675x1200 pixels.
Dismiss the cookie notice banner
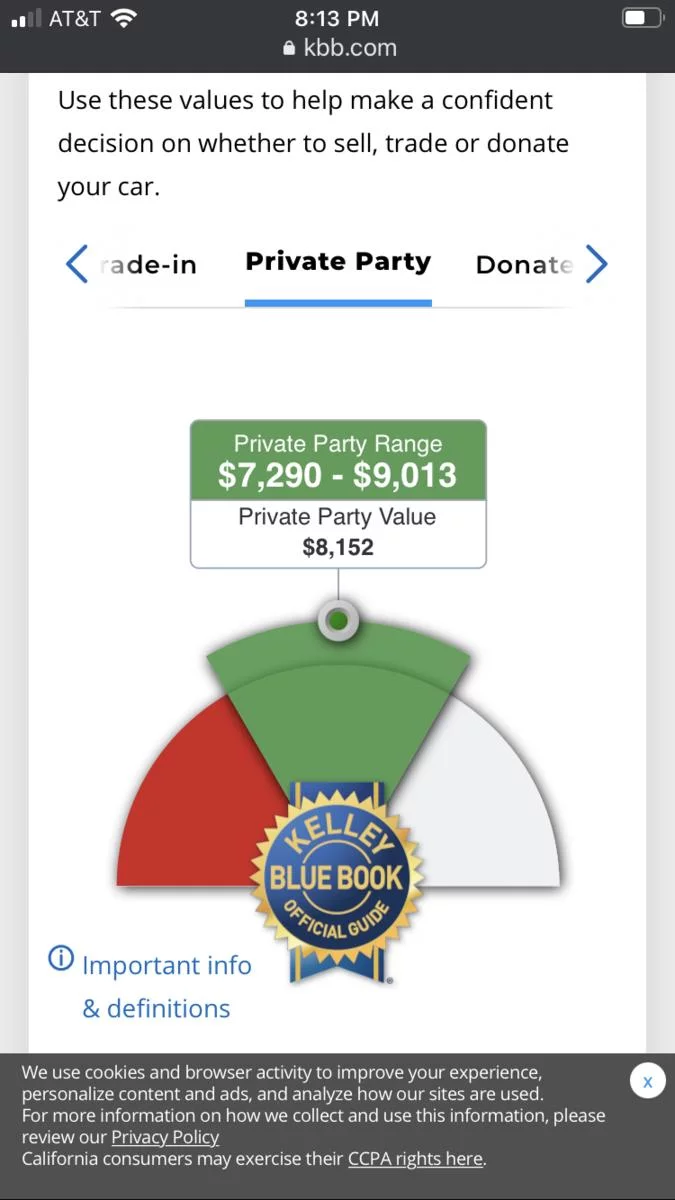click(647, 1081)
